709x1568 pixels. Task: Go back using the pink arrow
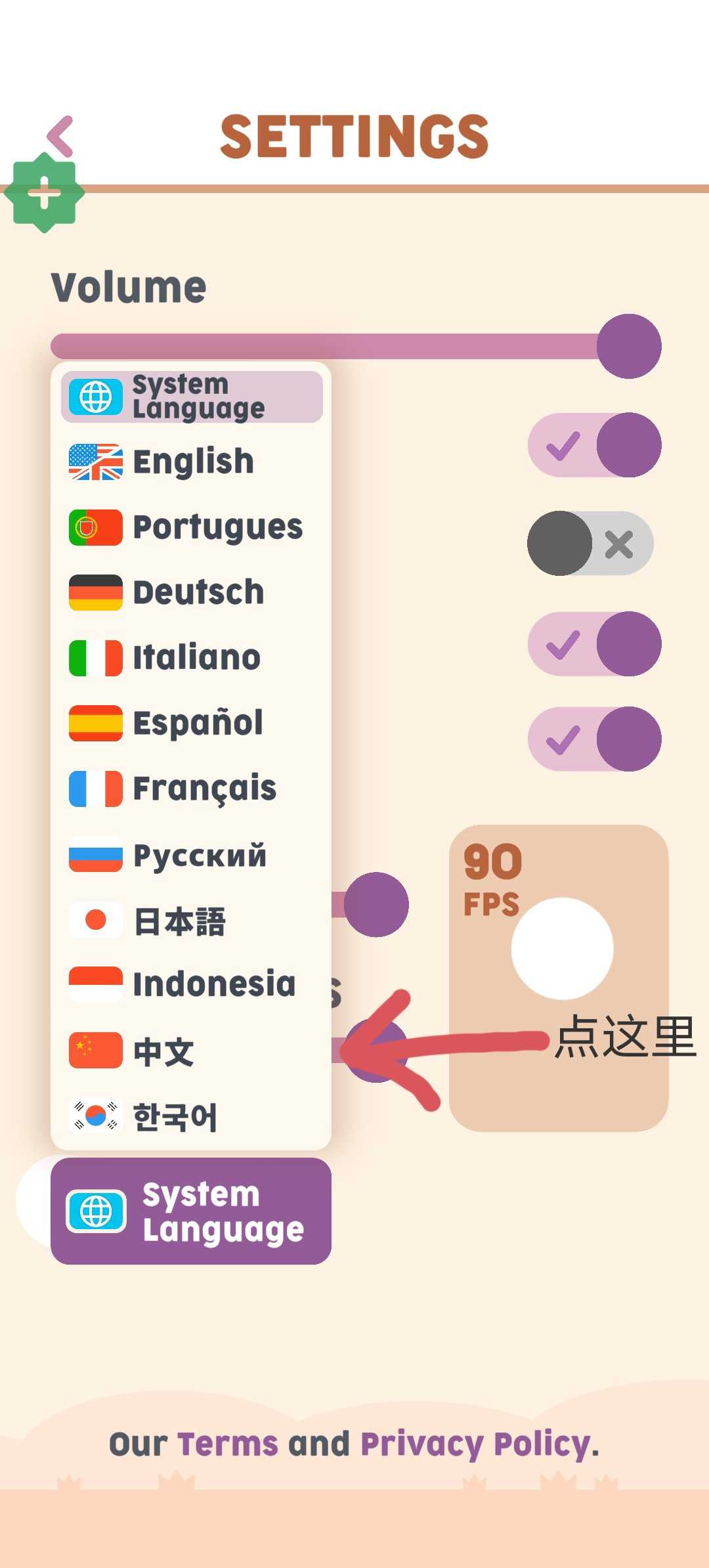tap(60, 136)
